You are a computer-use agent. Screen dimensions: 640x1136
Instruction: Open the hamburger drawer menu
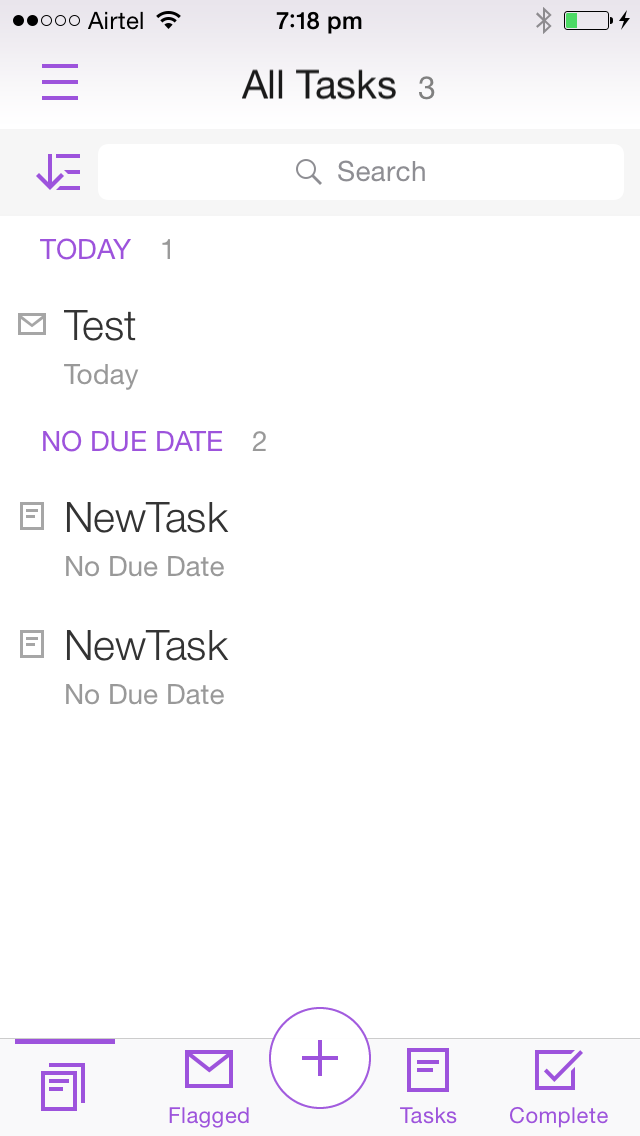pyautogui.click(x=60, y=82)
